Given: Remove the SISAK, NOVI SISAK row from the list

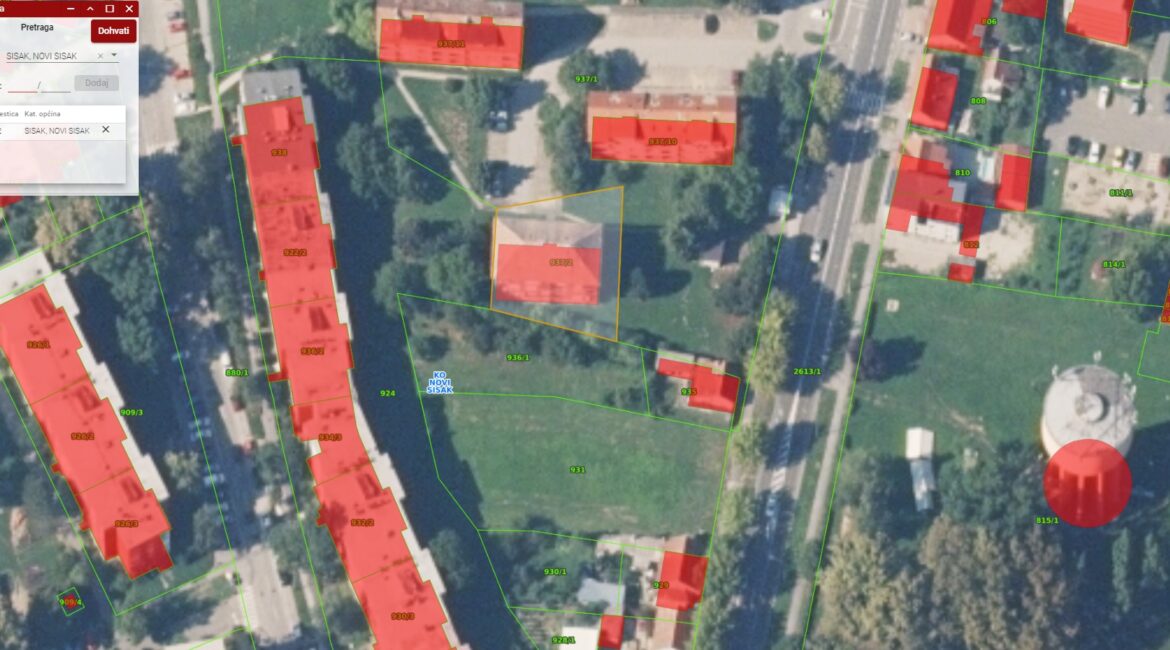Looking at the screenshot, I should click(x=105, y=130).
